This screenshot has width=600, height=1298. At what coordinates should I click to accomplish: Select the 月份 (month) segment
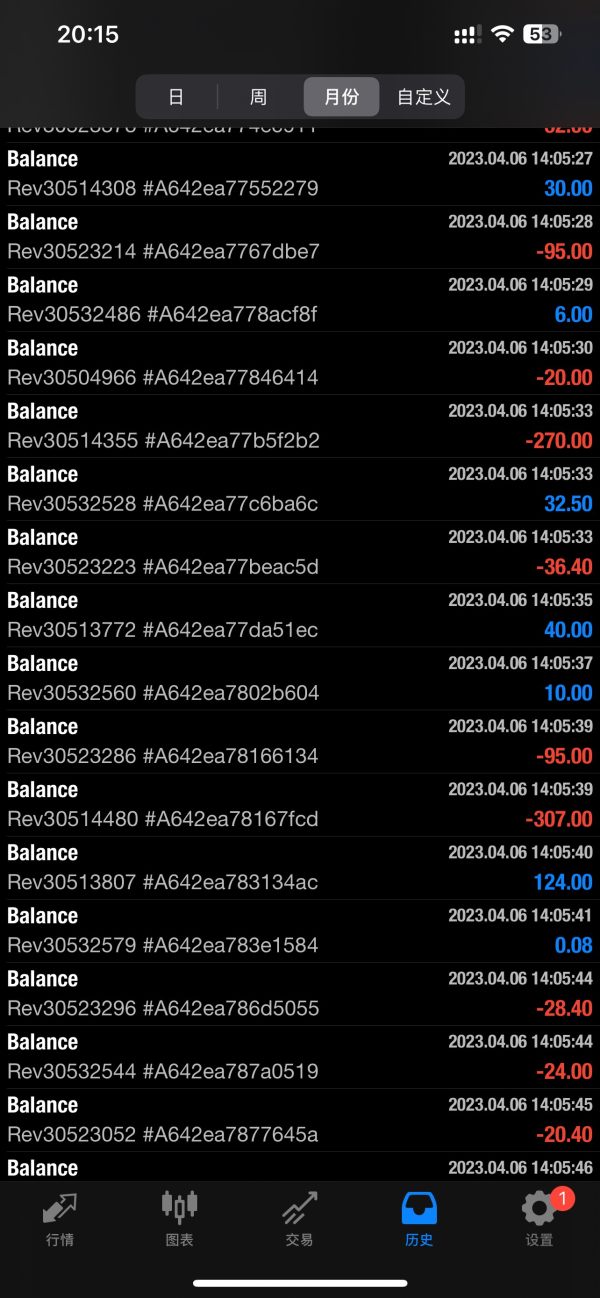click(x=341, y=97)
